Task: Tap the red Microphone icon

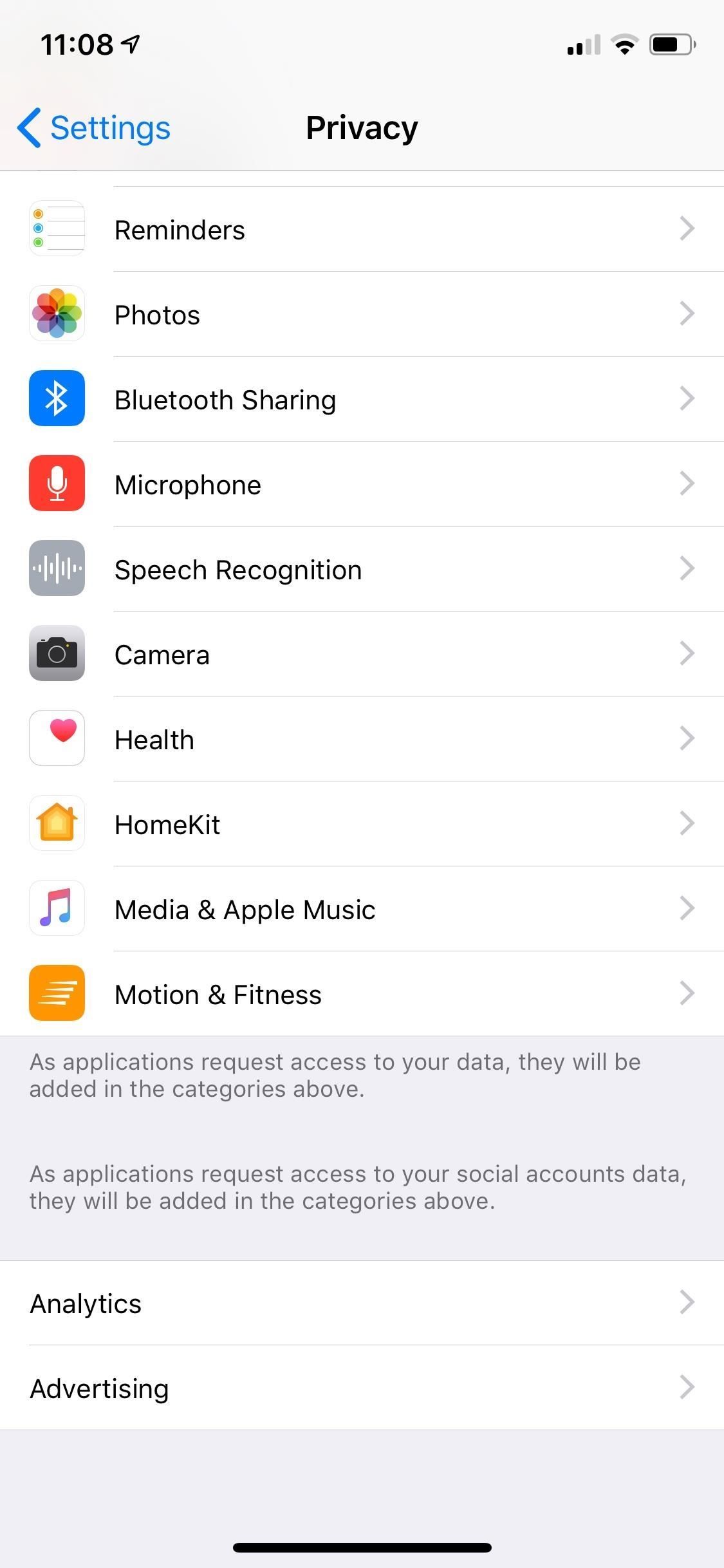Action: point(57,484)
